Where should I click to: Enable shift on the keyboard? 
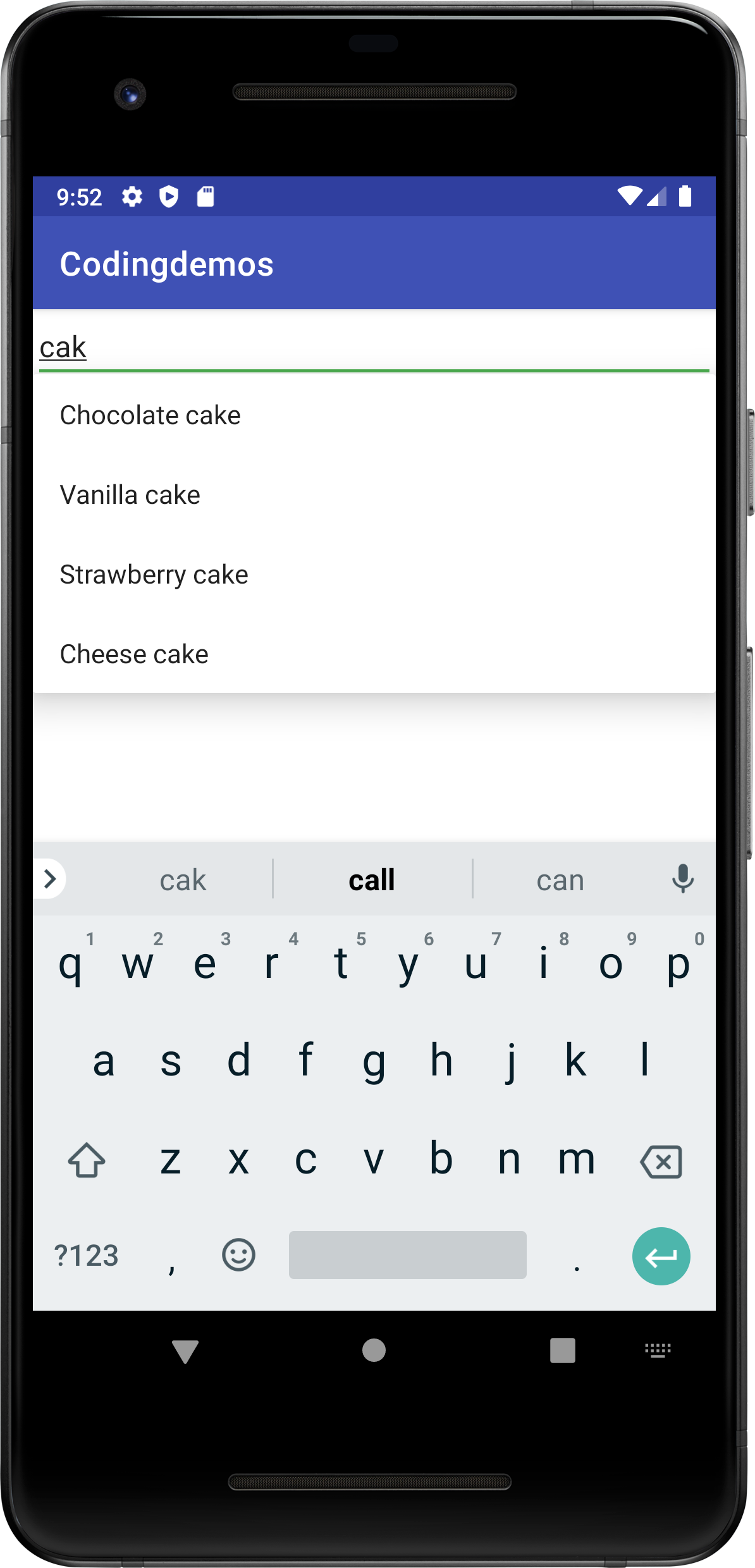click(87, 1160)
